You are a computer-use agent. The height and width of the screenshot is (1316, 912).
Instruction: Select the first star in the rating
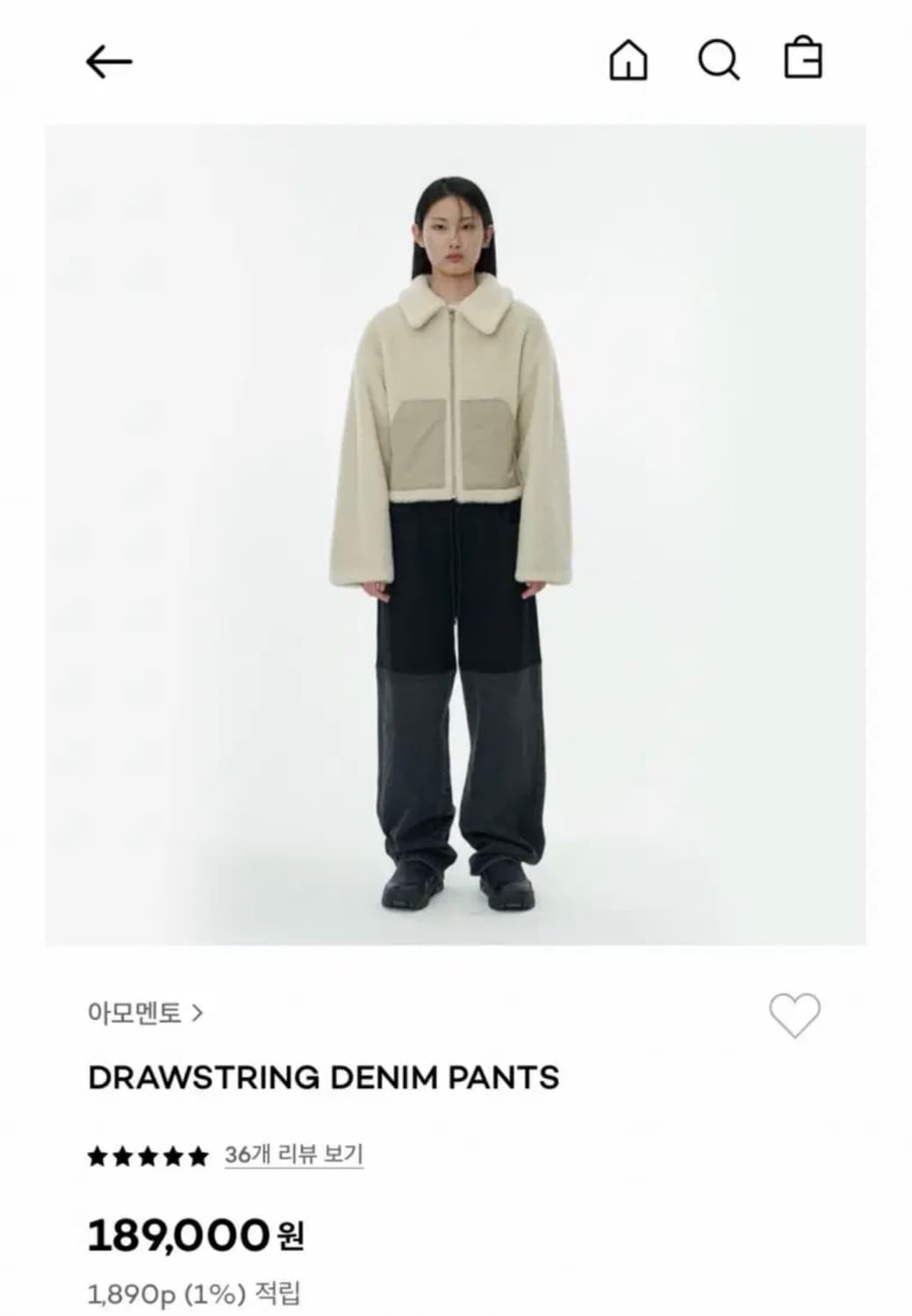coord(98,1155)
